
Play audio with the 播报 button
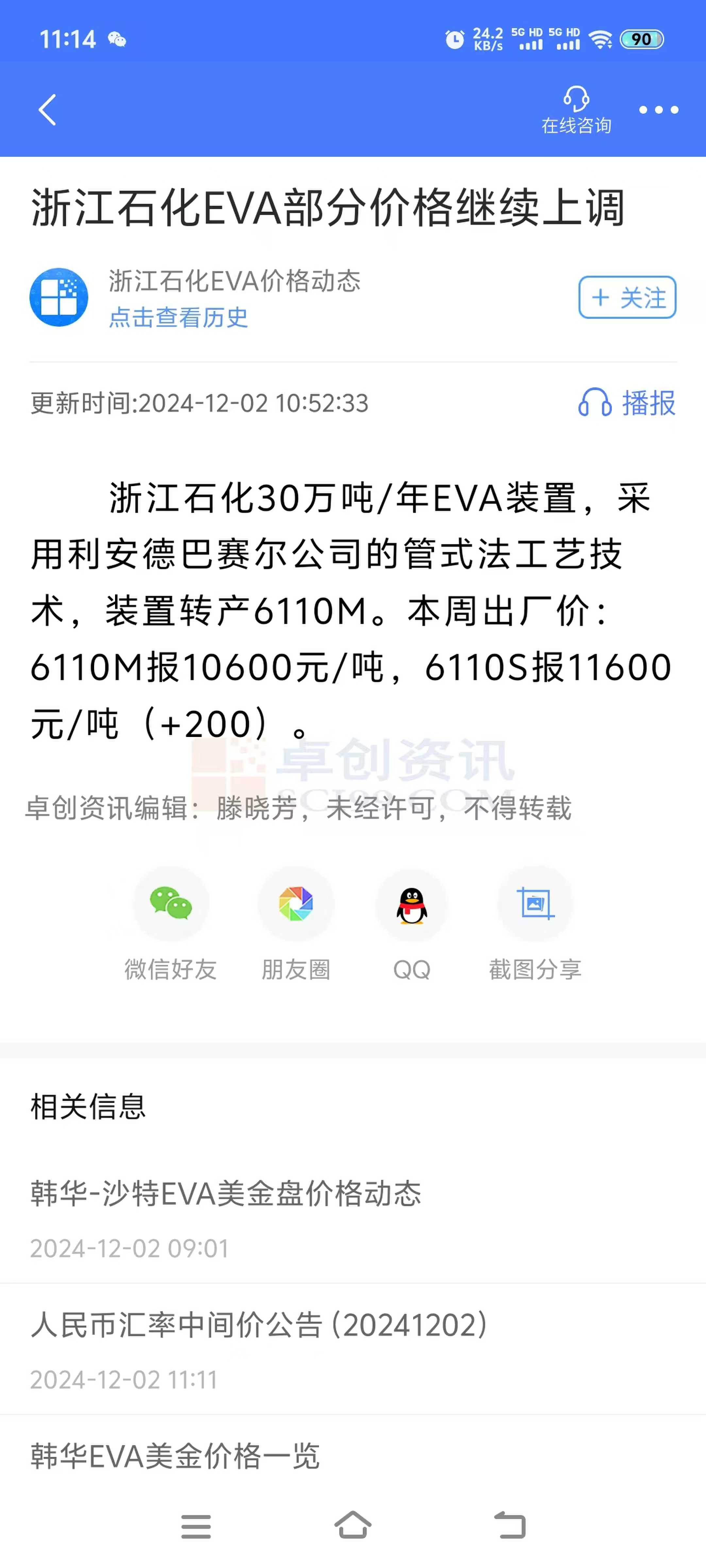(x=627, y=403)
